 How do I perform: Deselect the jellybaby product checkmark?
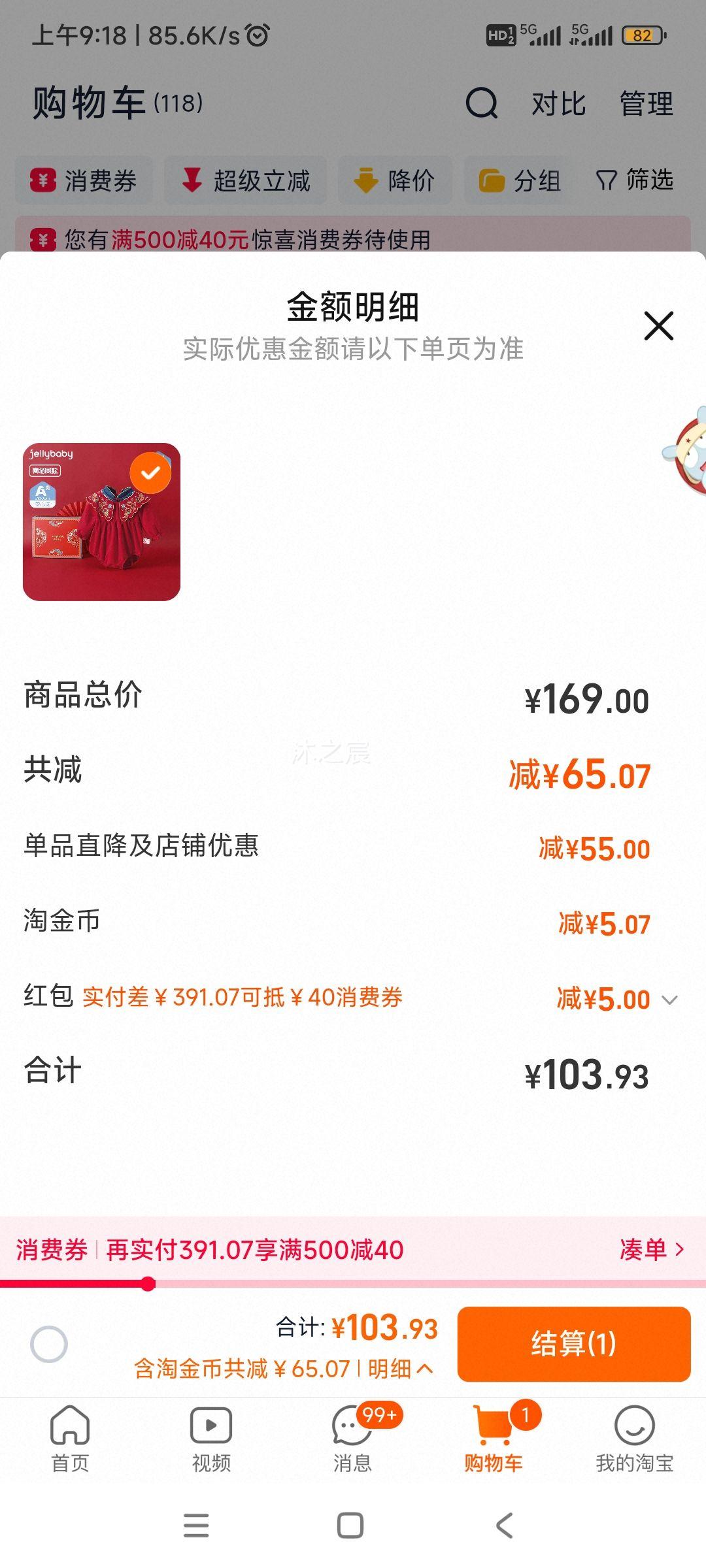pyautogui.click(x=152, y=472)
